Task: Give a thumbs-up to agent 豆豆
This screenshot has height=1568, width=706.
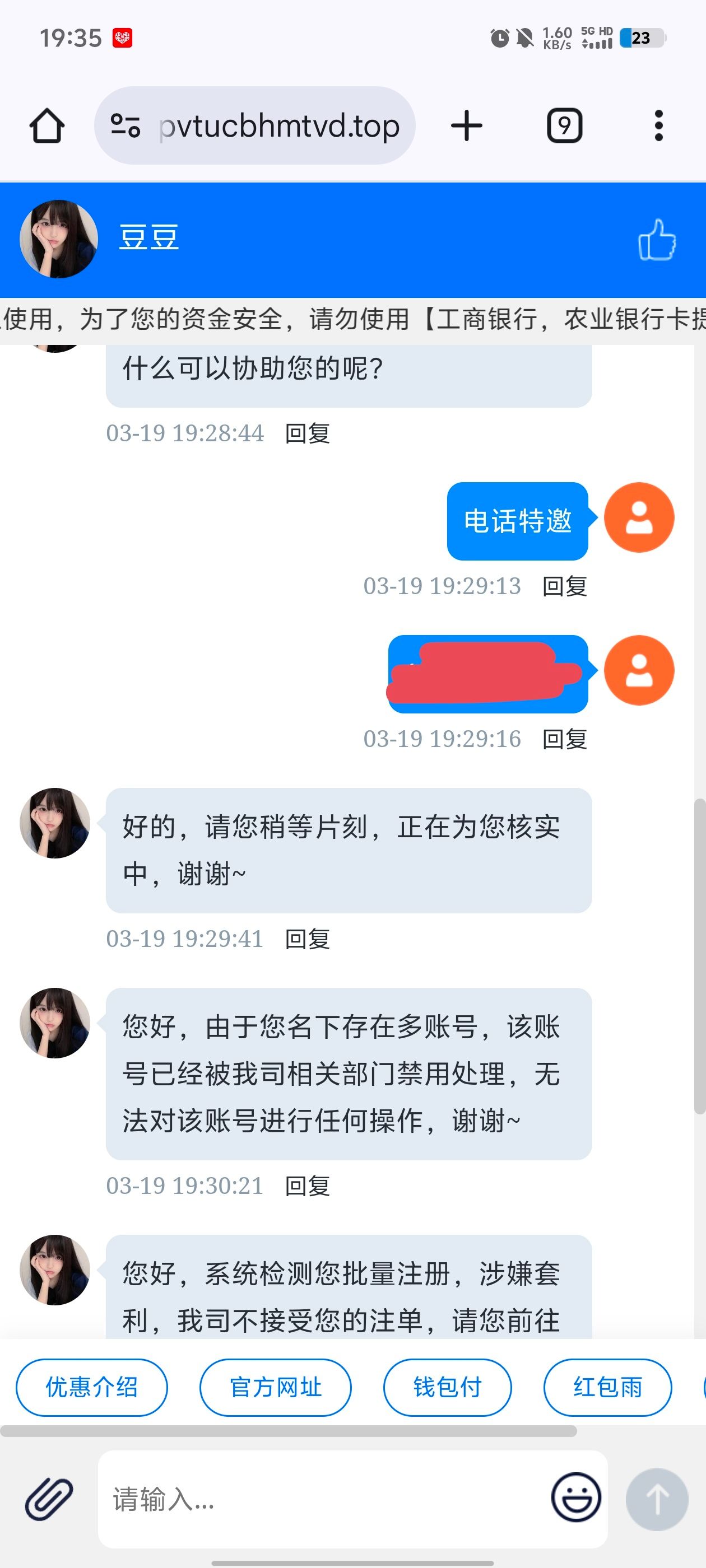Action: [657, 239]
